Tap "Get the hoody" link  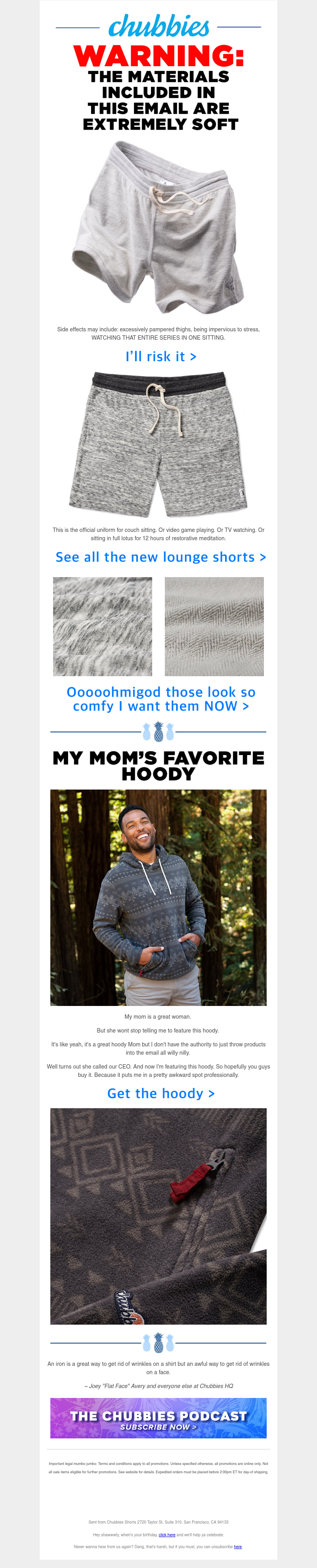coord(160,1093)
